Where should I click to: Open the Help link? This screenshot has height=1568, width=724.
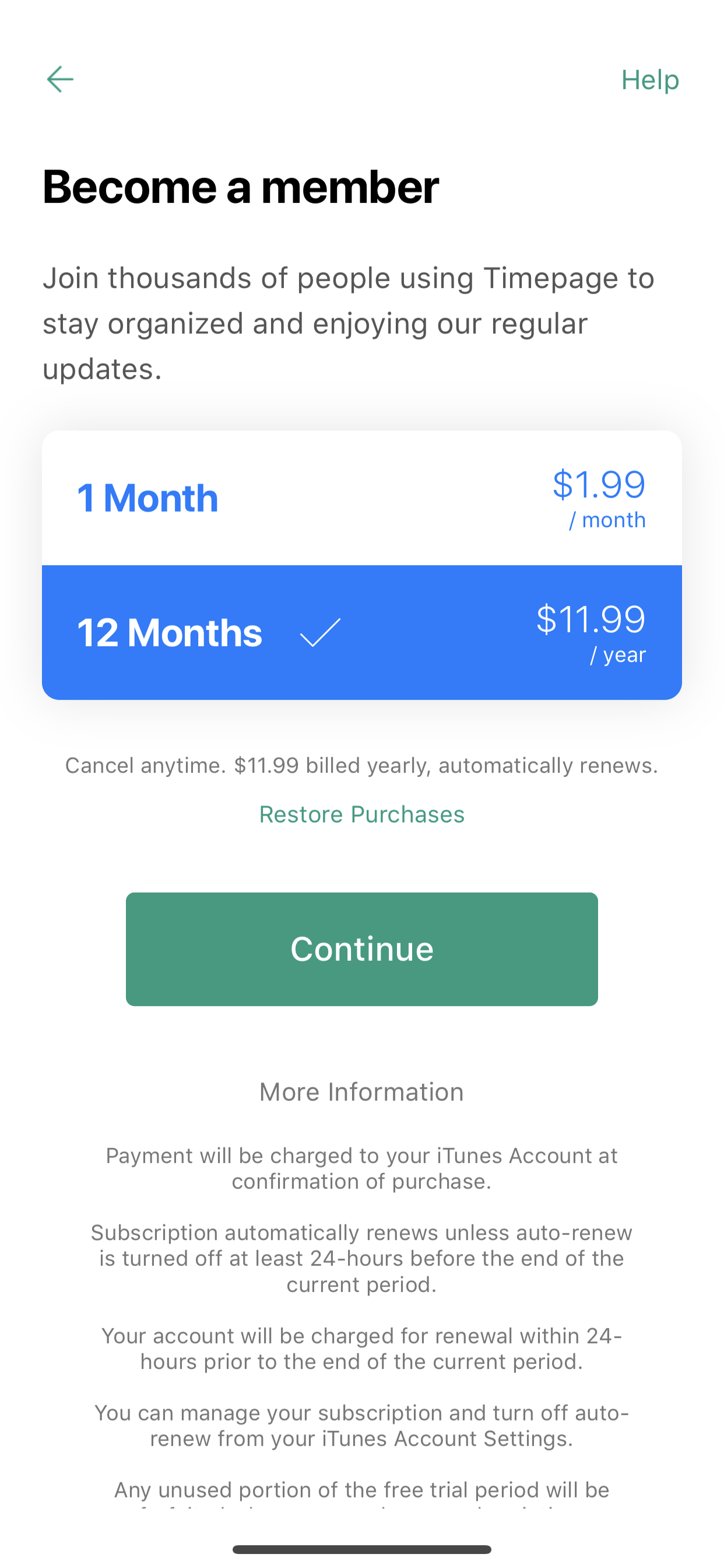649,80
